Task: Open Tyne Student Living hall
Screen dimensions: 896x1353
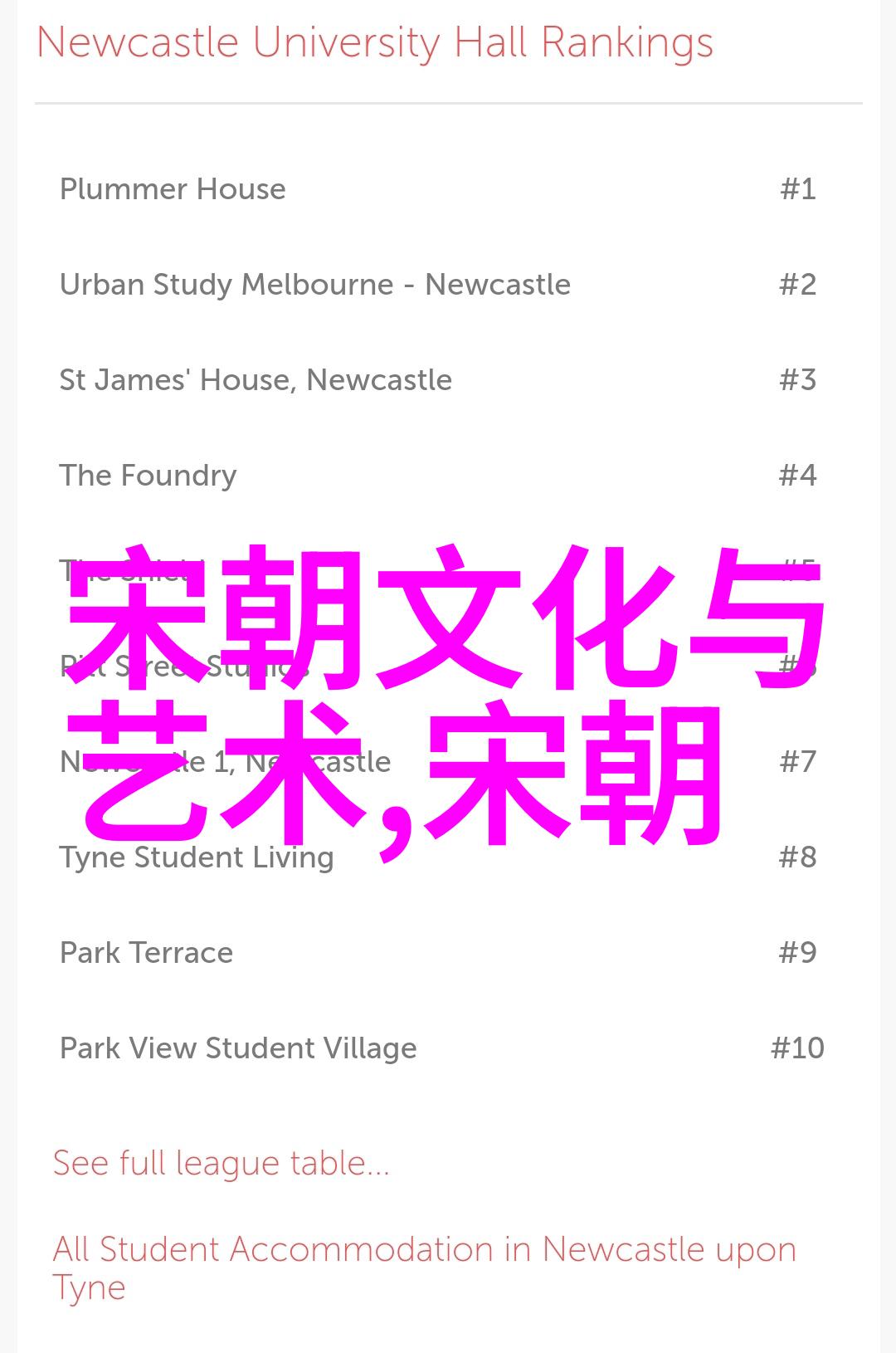Action: pyautogui.click(x=197, y=857)
